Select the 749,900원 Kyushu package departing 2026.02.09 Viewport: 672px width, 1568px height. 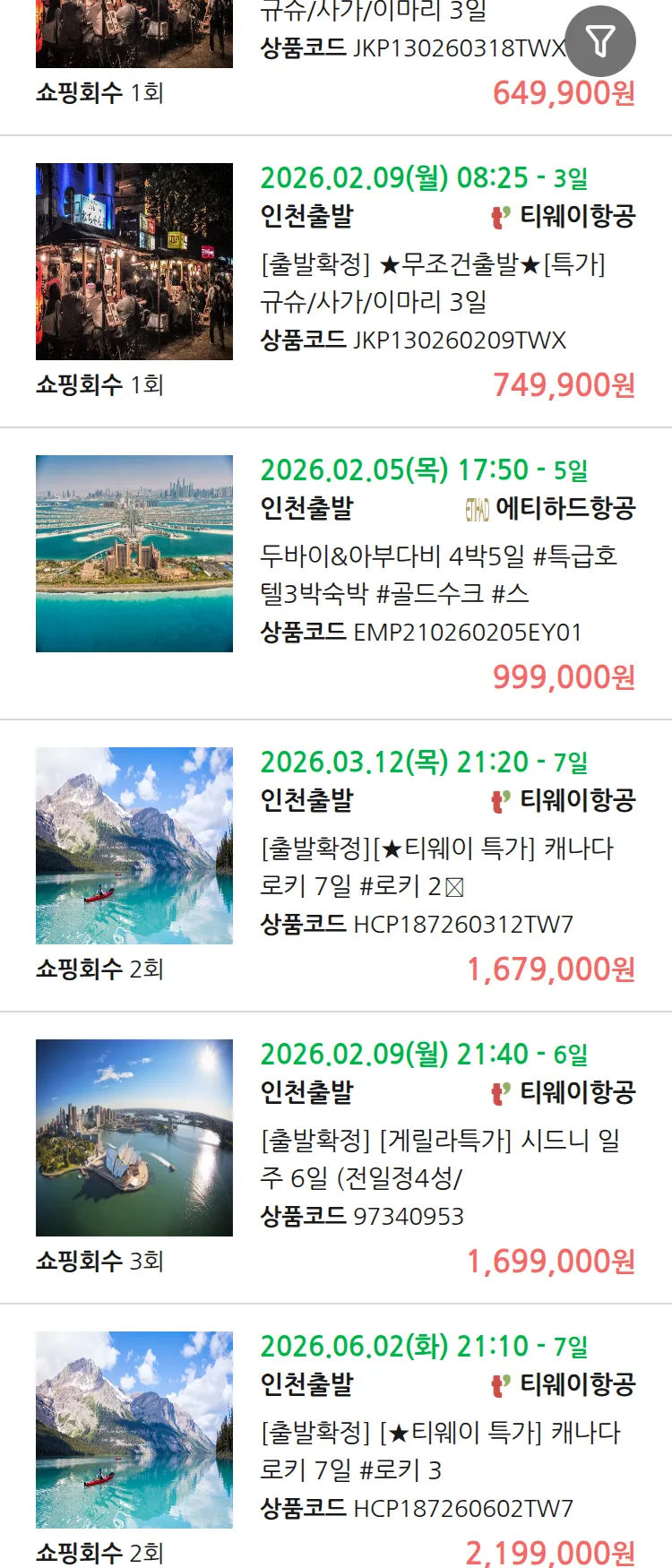432,282
